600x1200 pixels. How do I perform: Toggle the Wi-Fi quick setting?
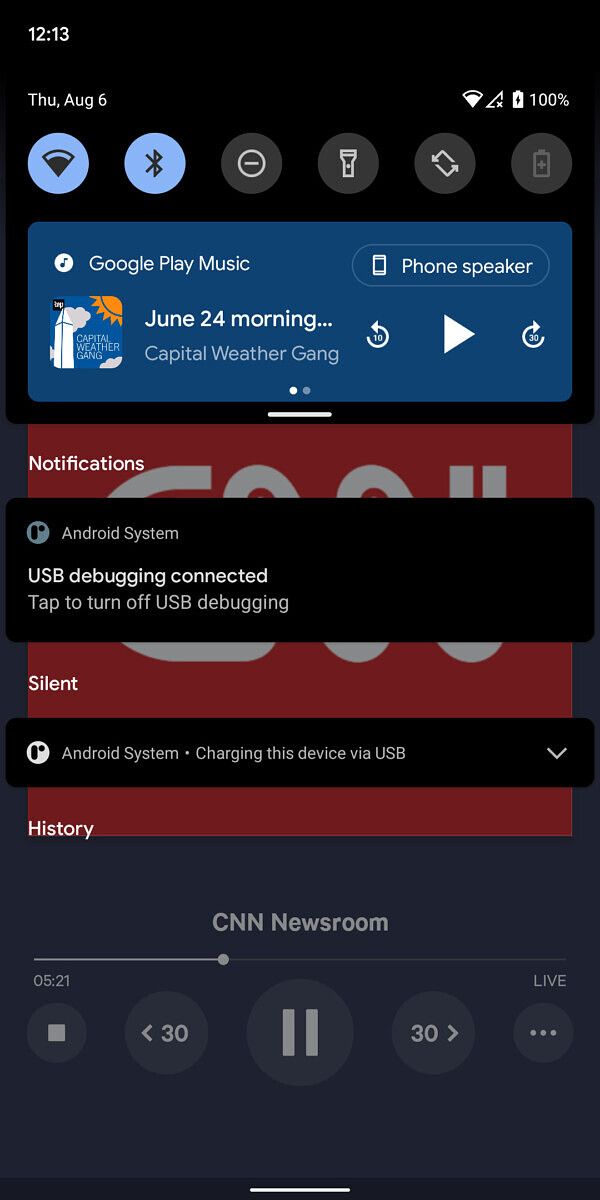pyautogui.click(x=58, y=163)
